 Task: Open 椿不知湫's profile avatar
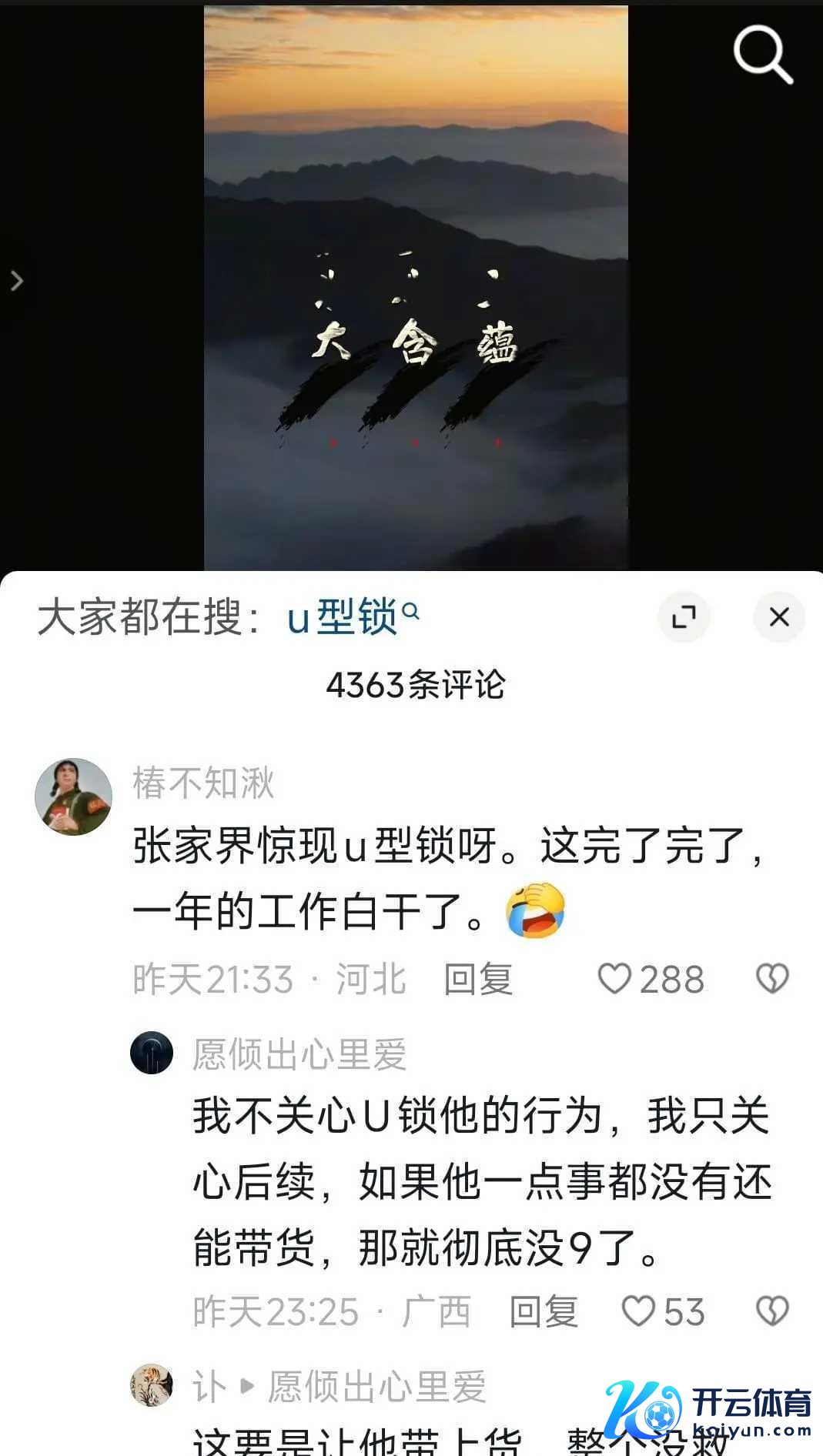click(x=74, y=796)
